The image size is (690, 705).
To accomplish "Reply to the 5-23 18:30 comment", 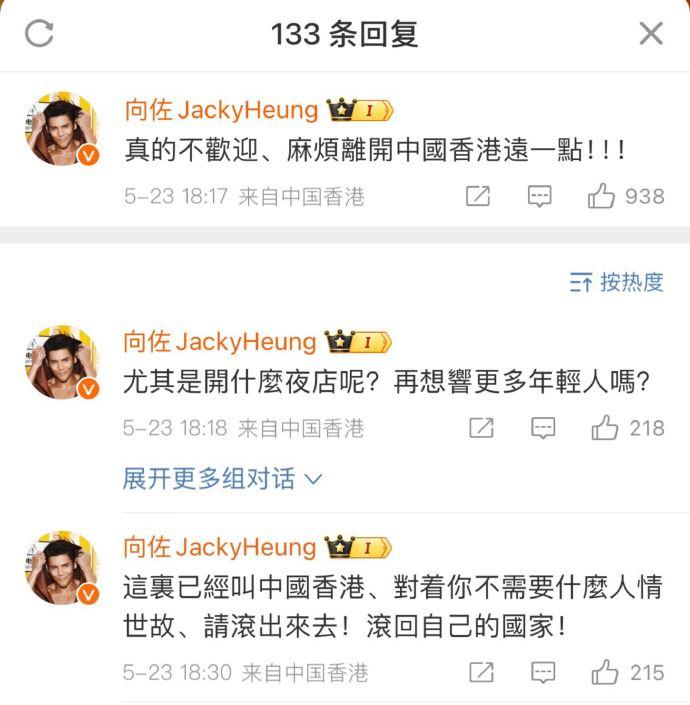I will 542,672.
